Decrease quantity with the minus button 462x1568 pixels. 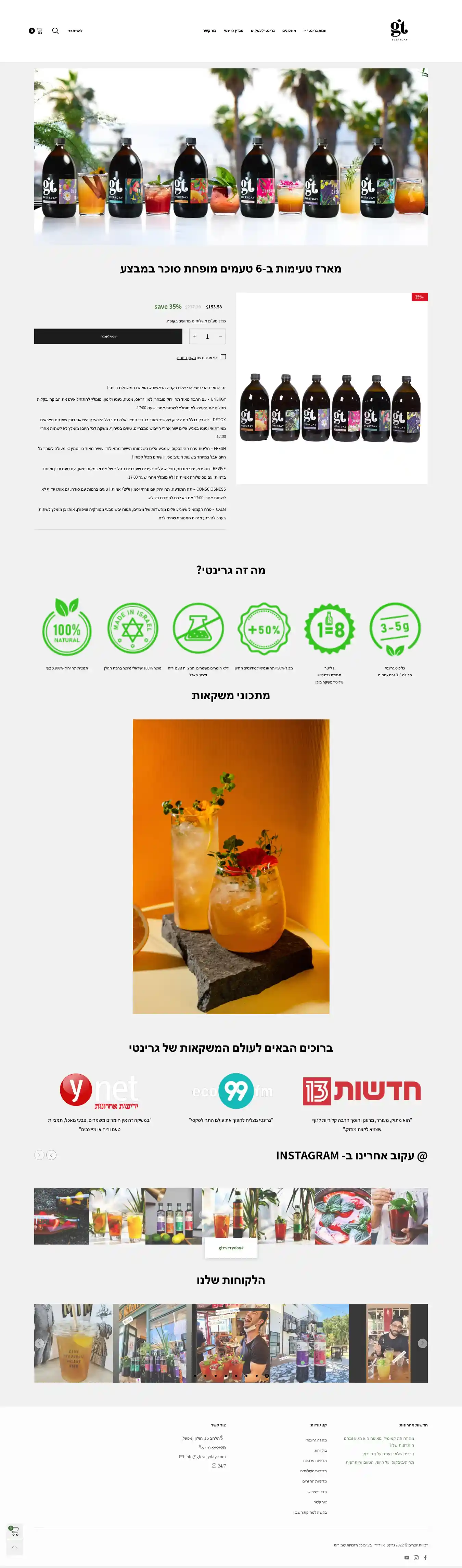tap(220, 336)
